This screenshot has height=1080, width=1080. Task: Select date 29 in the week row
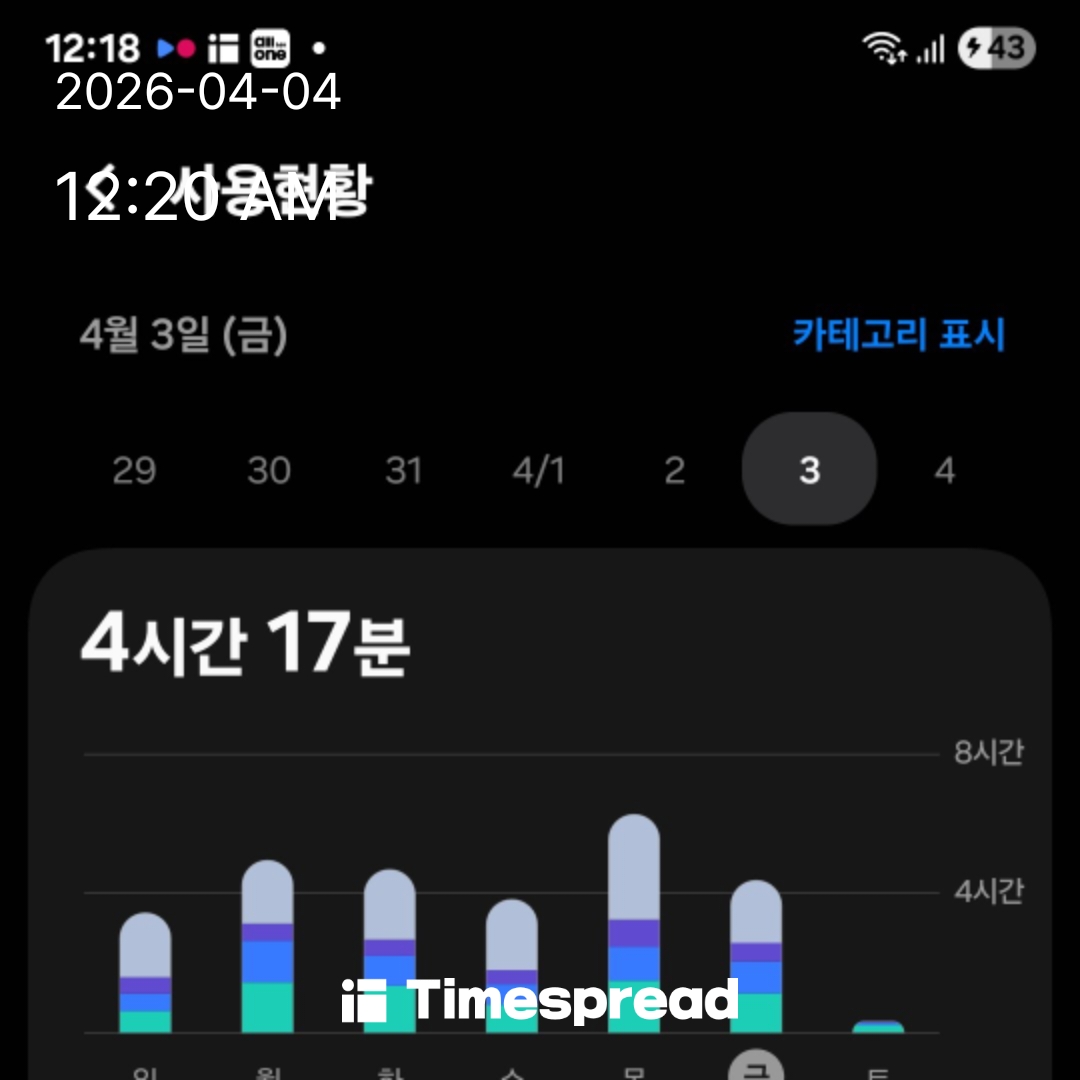coord(134,469)
